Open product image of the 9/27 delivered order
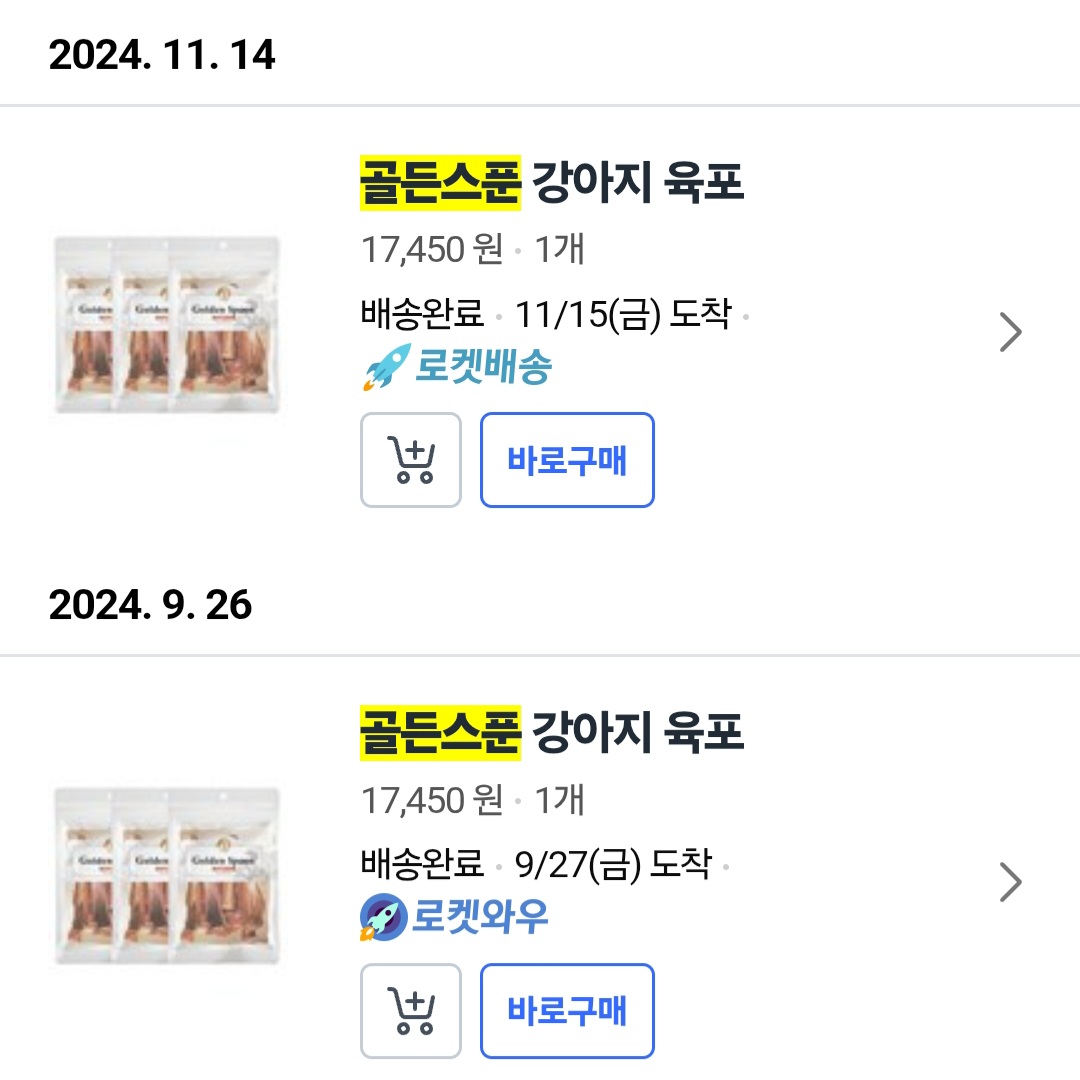Viewport: 1080px width, 1080px height. coord(167,877)
